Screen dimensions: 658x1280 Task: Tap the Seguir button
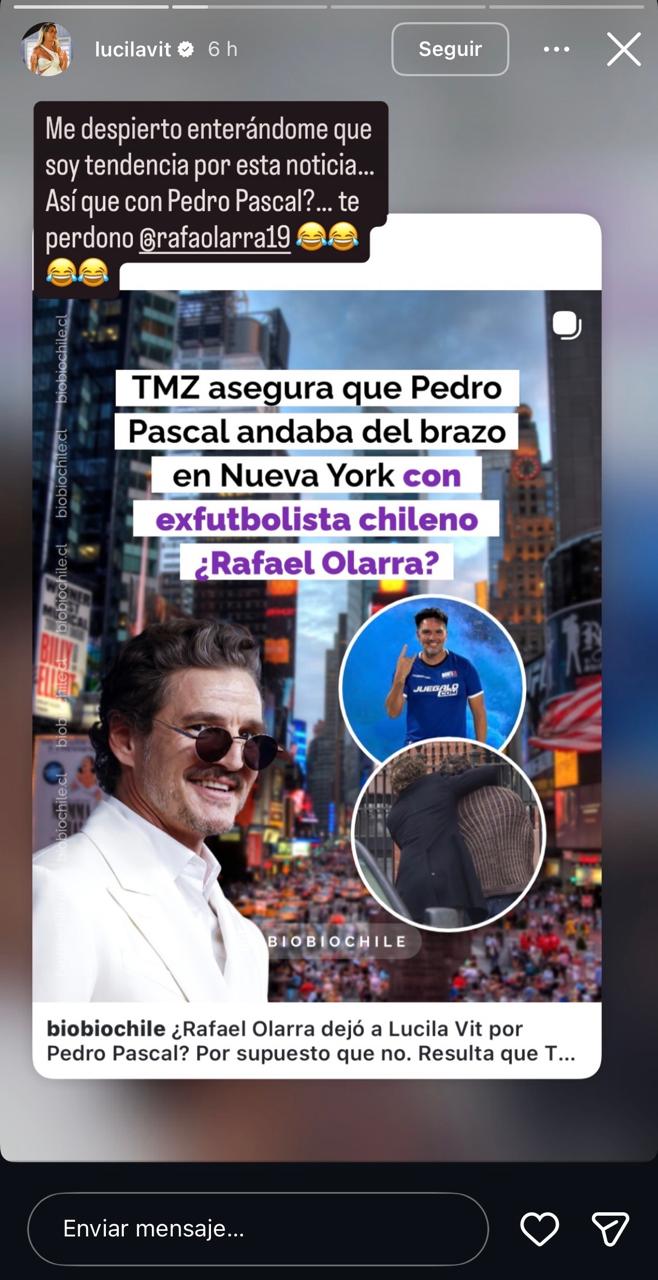pyautogui.click(x=450, y=49)
